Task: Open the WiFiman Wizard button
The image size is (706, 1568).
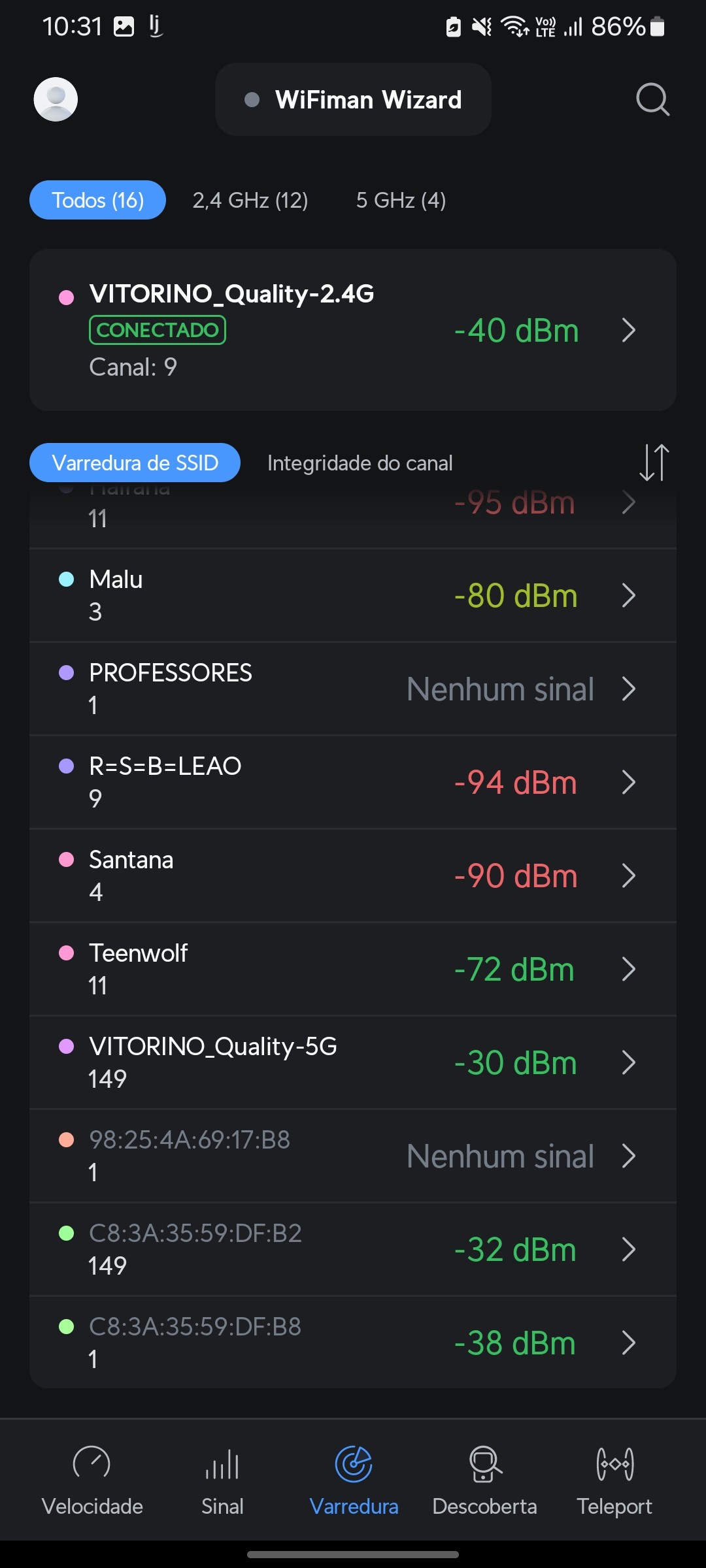Action: click(353, 99)
